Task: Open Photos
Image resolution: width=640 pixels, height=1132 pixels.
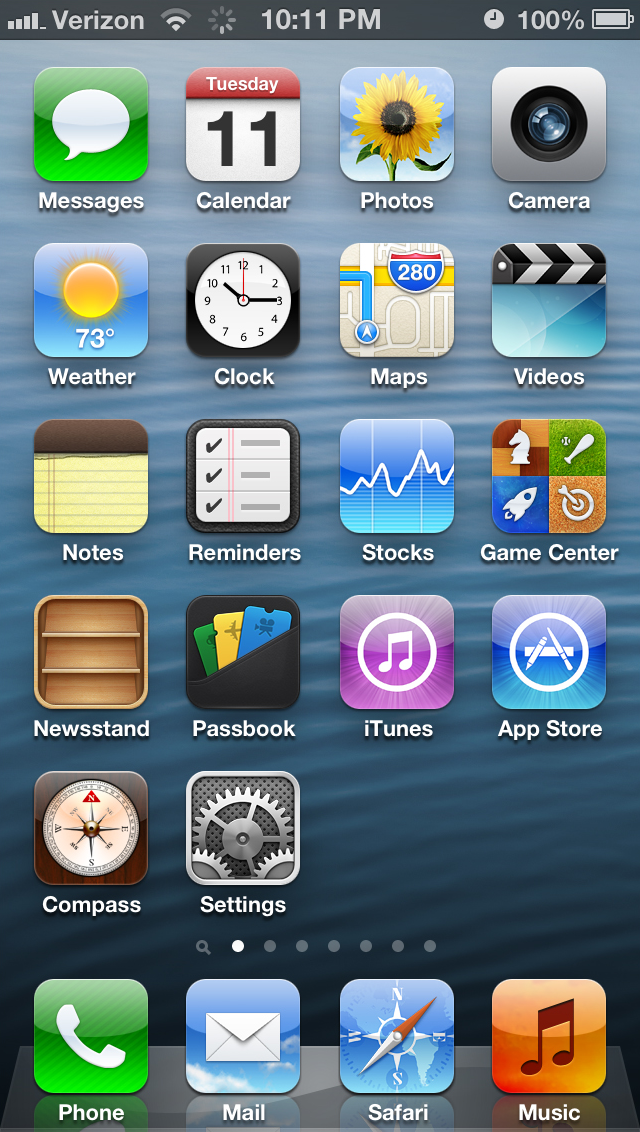Action: (397, 125)
